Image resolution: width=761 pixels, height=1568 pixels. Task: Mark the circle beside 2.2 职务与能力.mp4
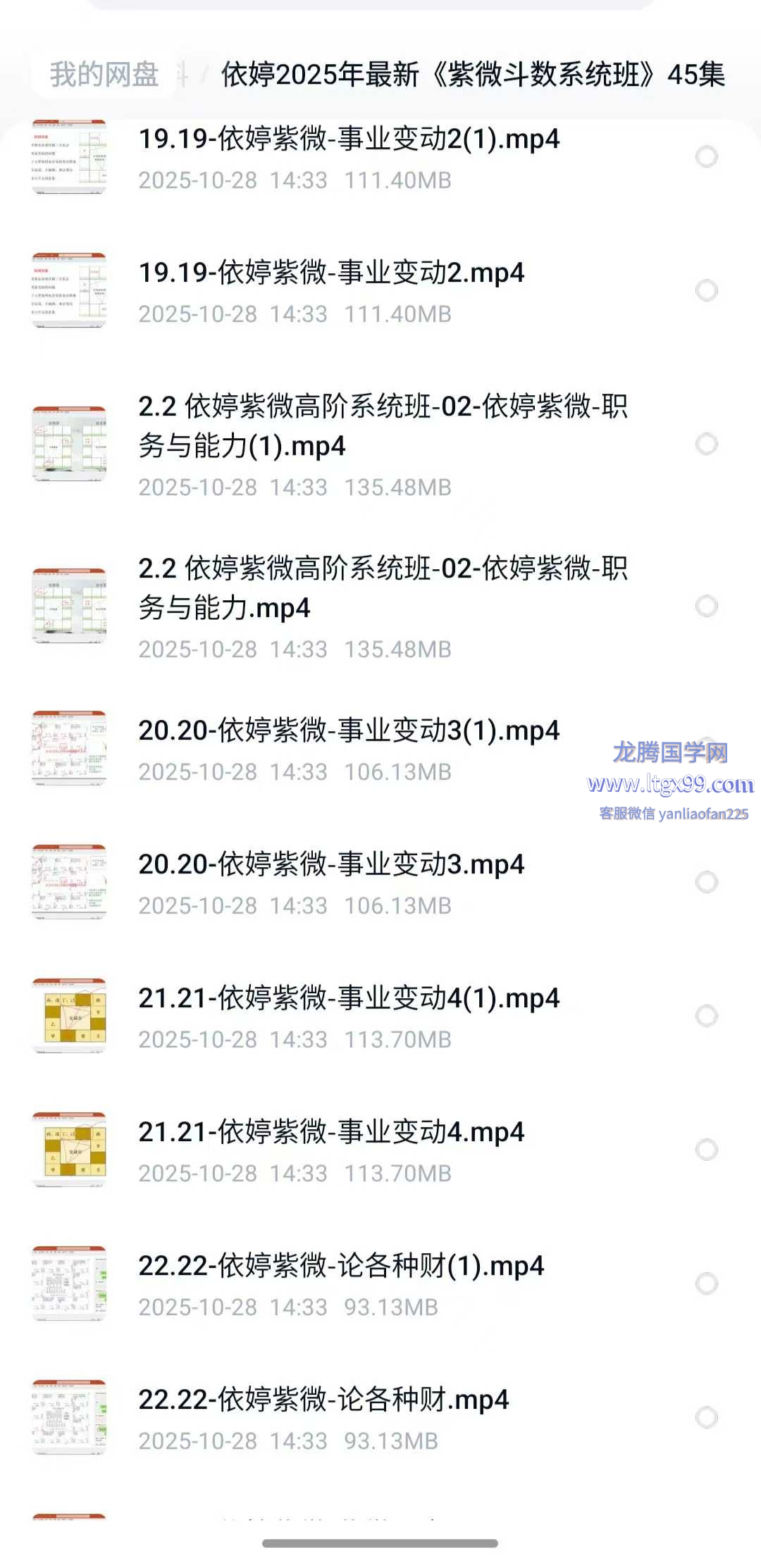click(x=706, y=606)
